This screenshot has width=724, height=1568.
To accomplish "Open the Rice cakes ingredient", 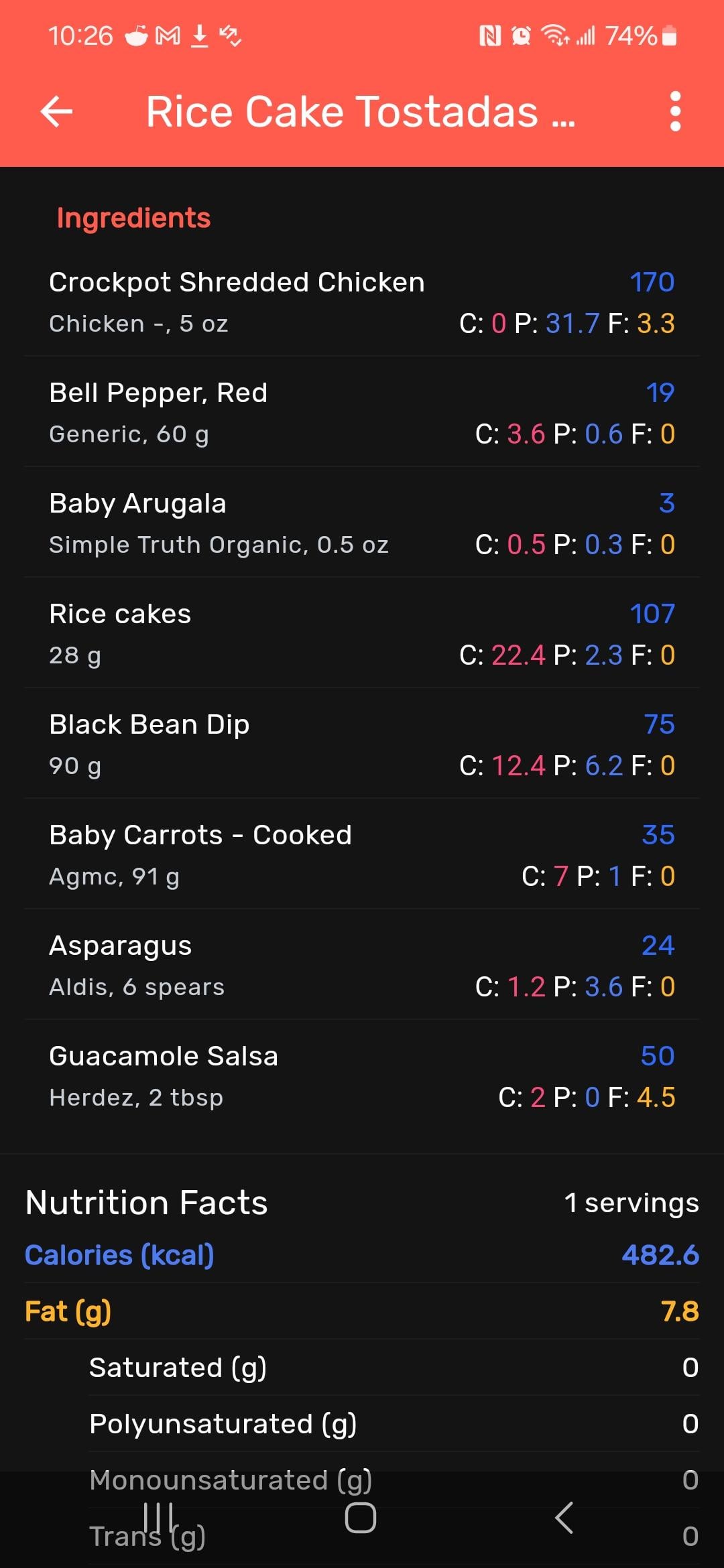I will (x=362, y=633).
